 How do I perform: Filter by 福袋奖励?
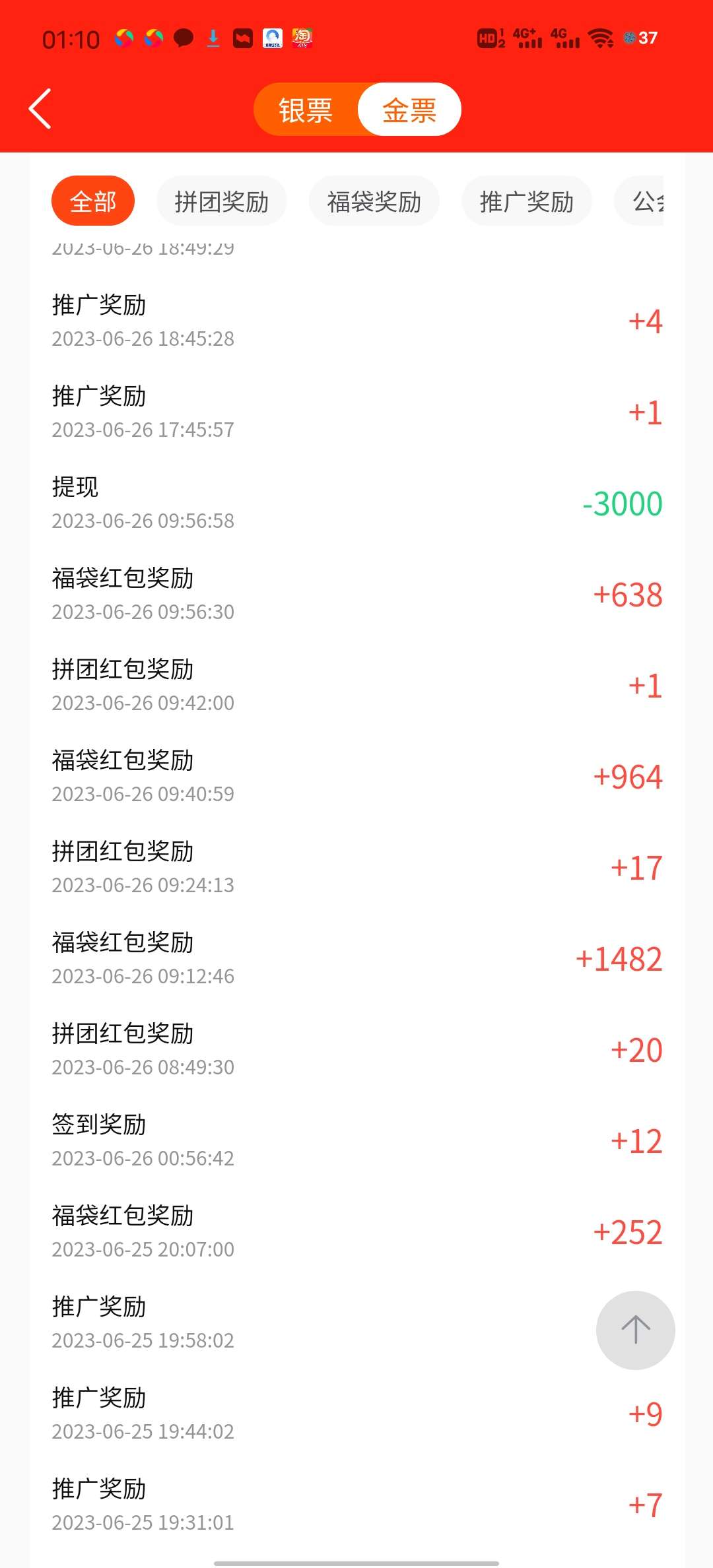tap(374, 201)
